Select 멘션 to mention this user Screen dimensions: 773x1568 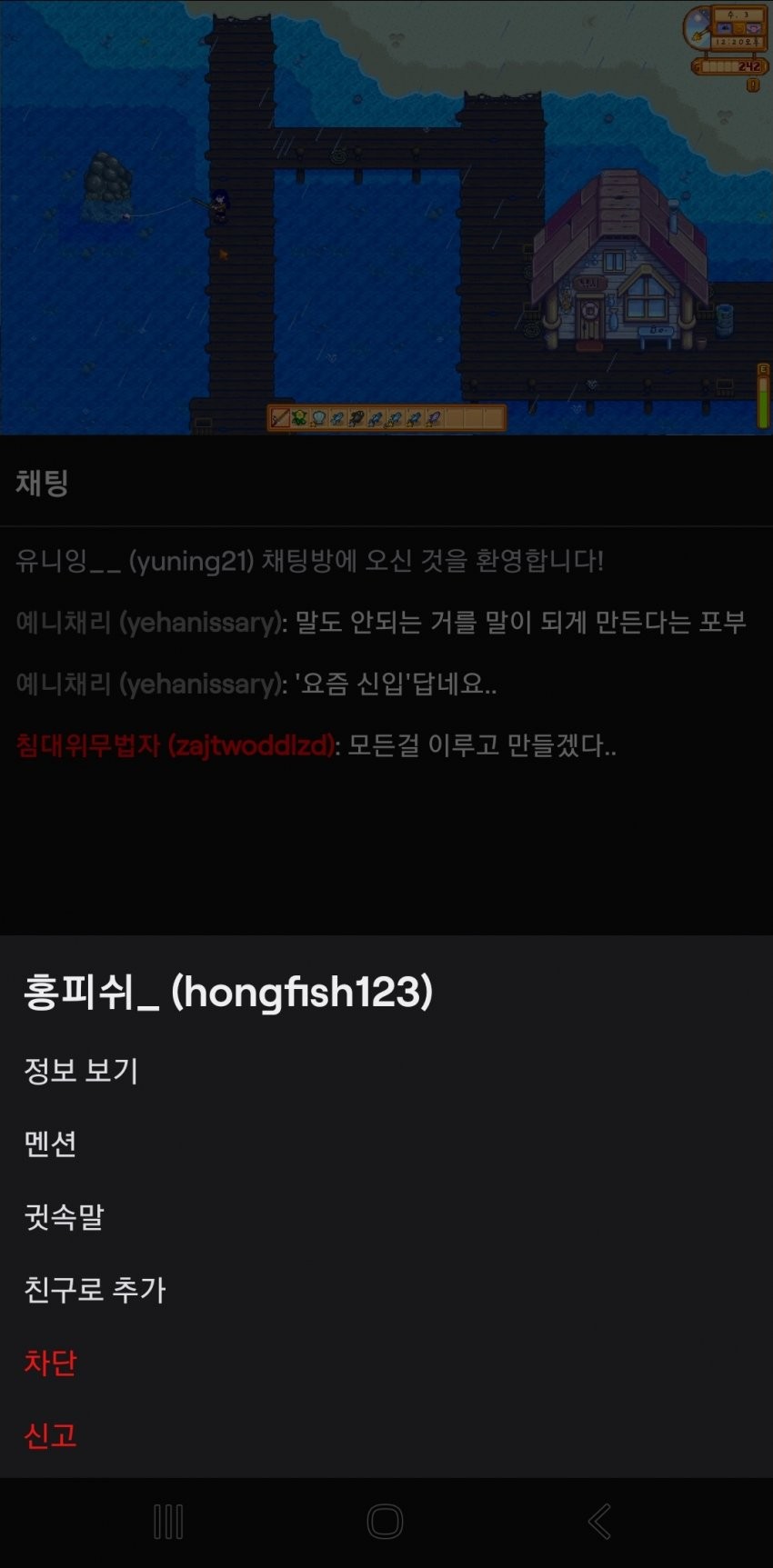tap(50, 1144)
